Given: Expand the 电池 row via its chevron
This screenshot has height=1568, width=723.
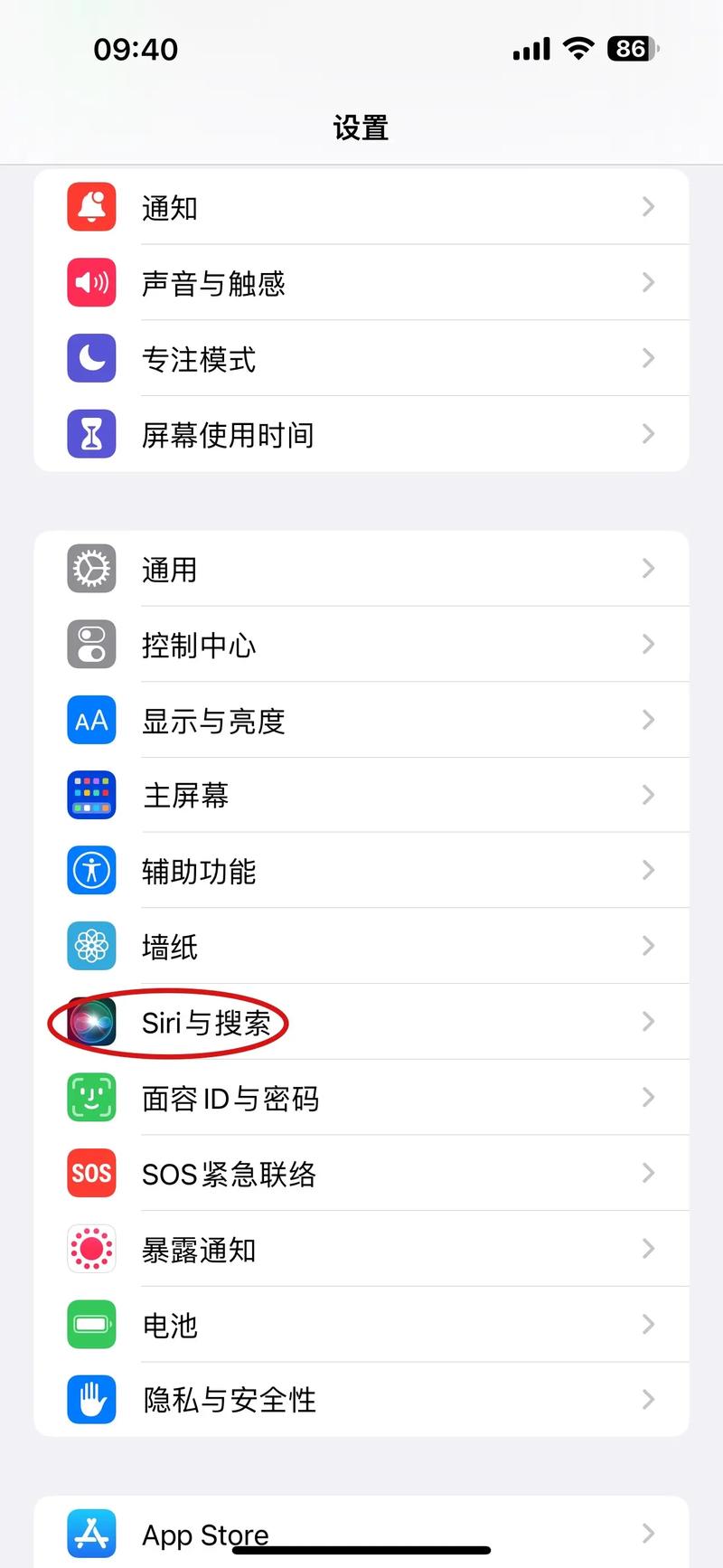Looking at the screenshot, I should (648, 1324).
